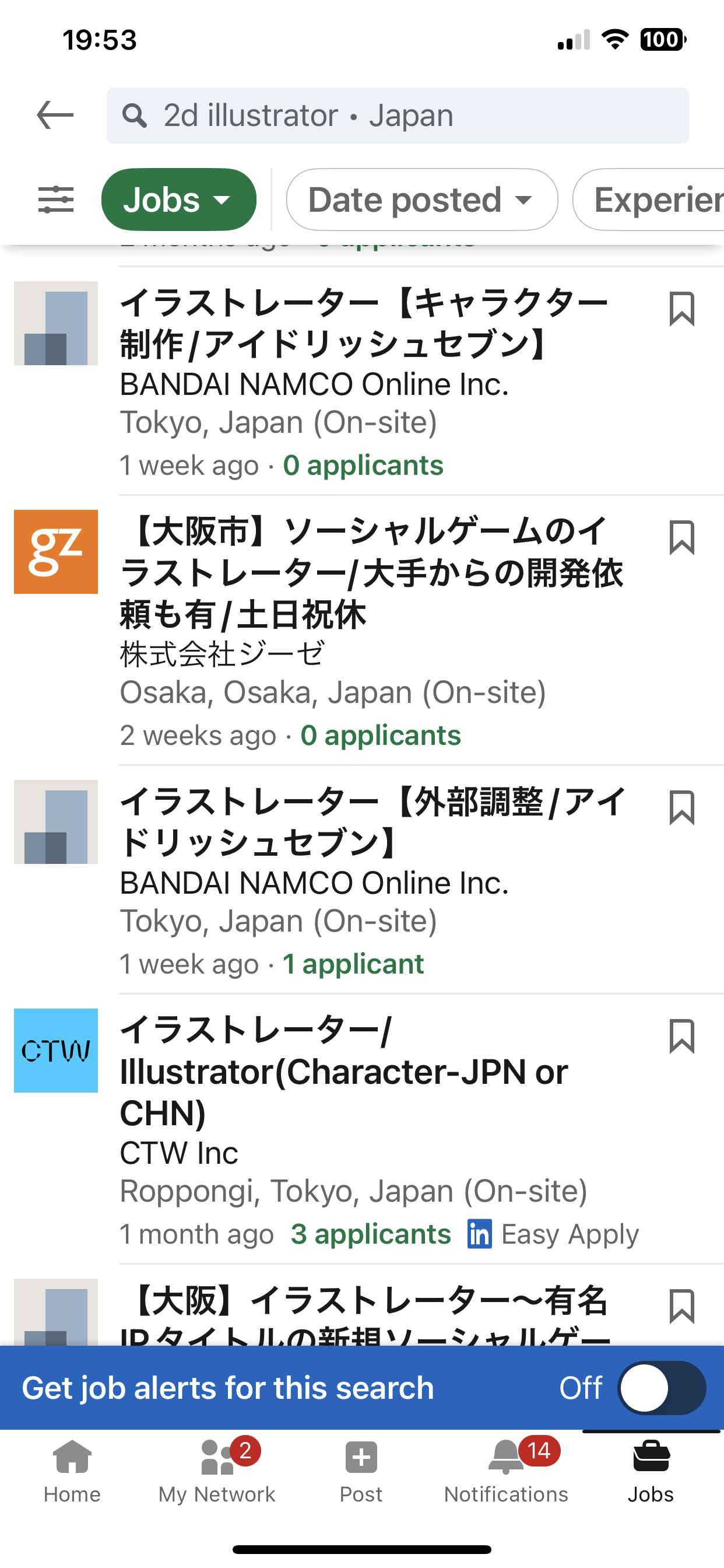This screenshot has height=1568, width=724.
Task: Bookmark the 株式会社ジーゼ Osaka job
Action: [x=681, y=537]
